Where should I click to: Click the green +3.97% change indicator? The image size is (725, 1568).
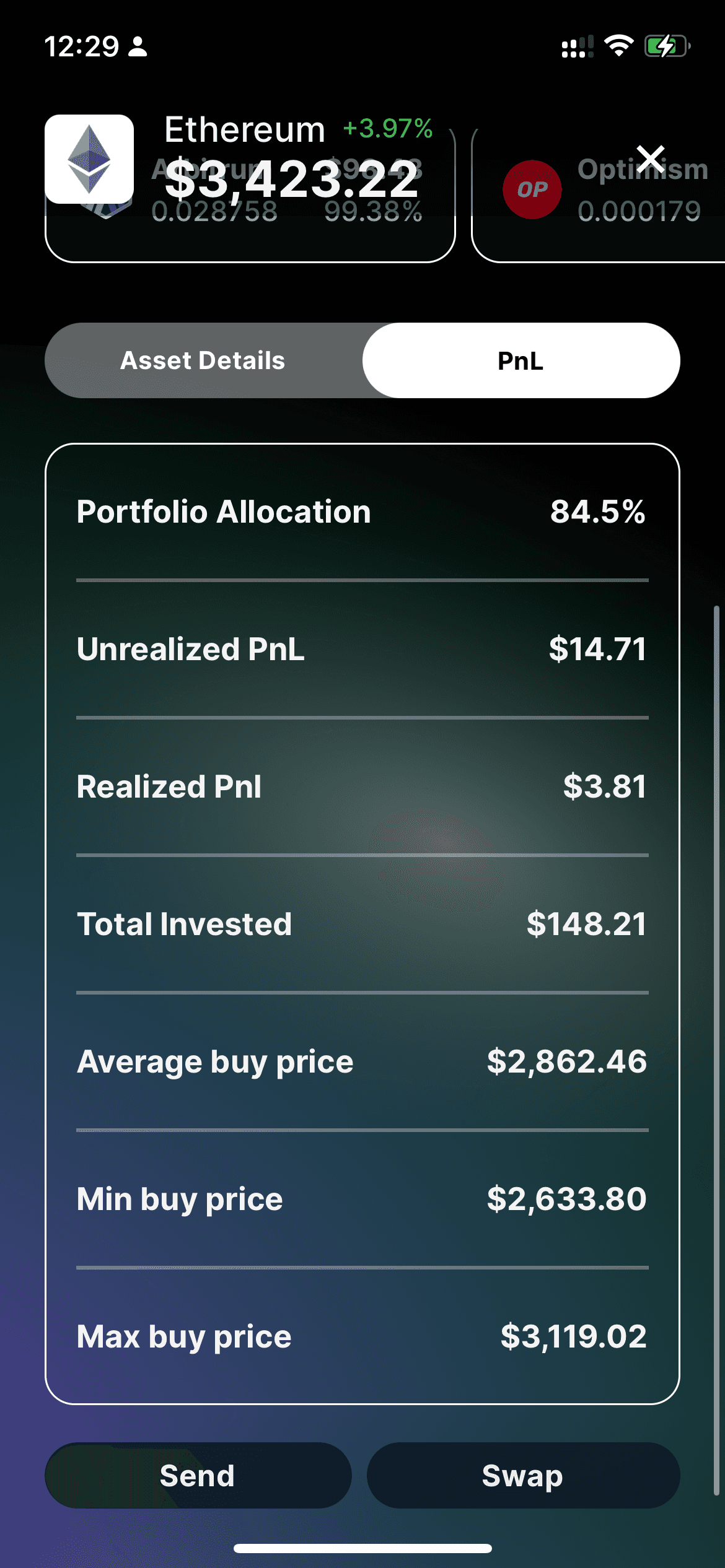click(387, 128)
